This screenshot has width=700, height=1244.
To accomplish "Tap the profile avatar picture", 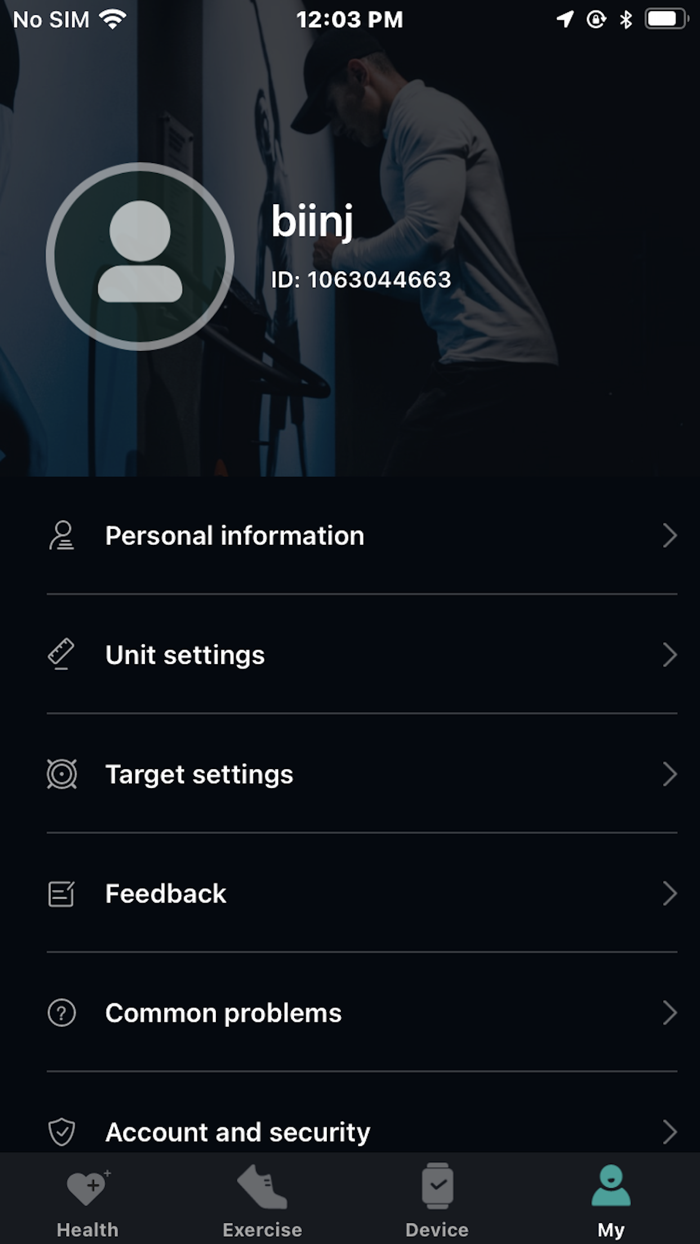I will (x=140, y=256).
